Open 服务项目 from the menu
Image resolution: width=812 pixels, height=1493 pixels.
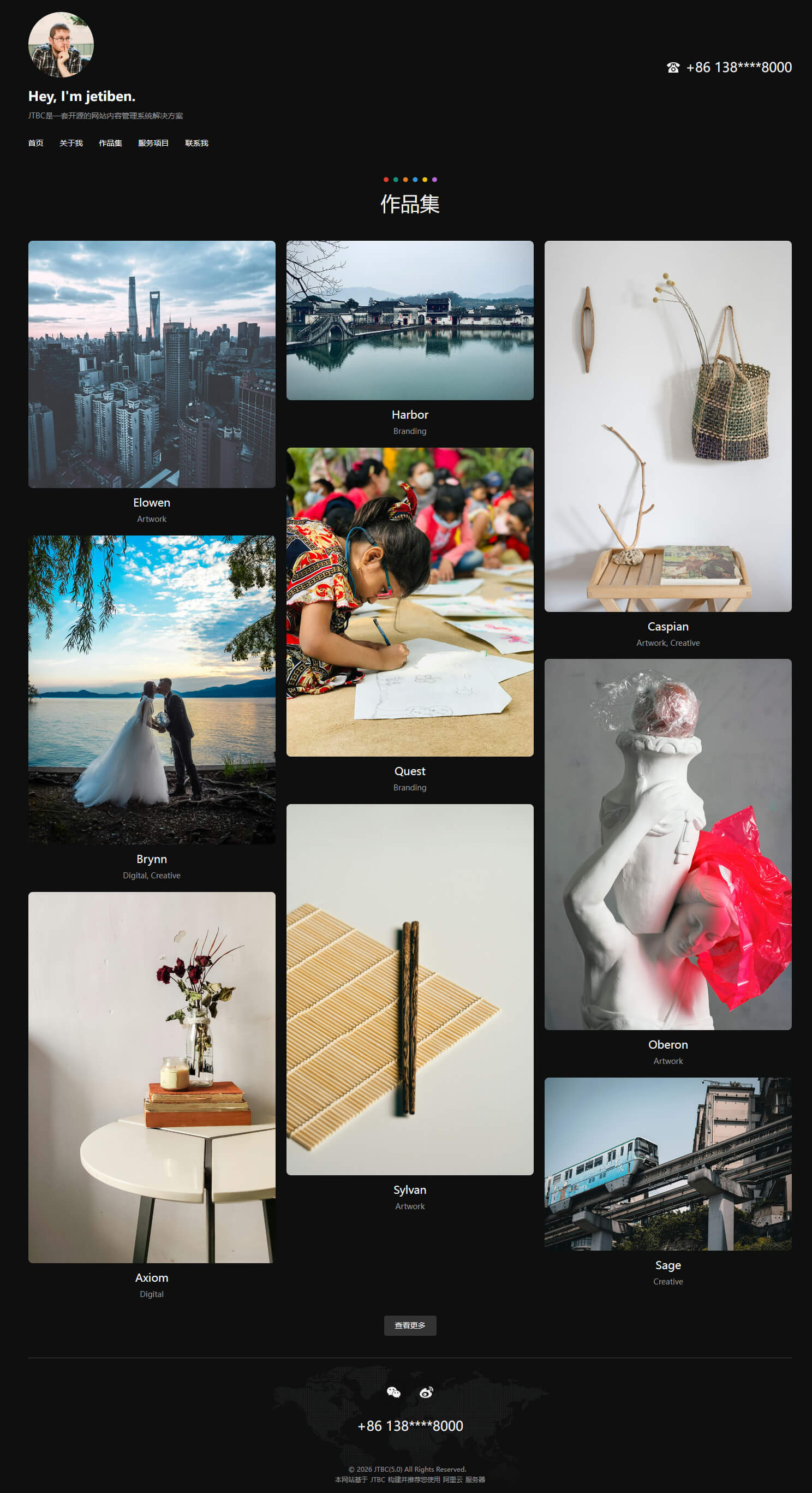tap(153, 143)
